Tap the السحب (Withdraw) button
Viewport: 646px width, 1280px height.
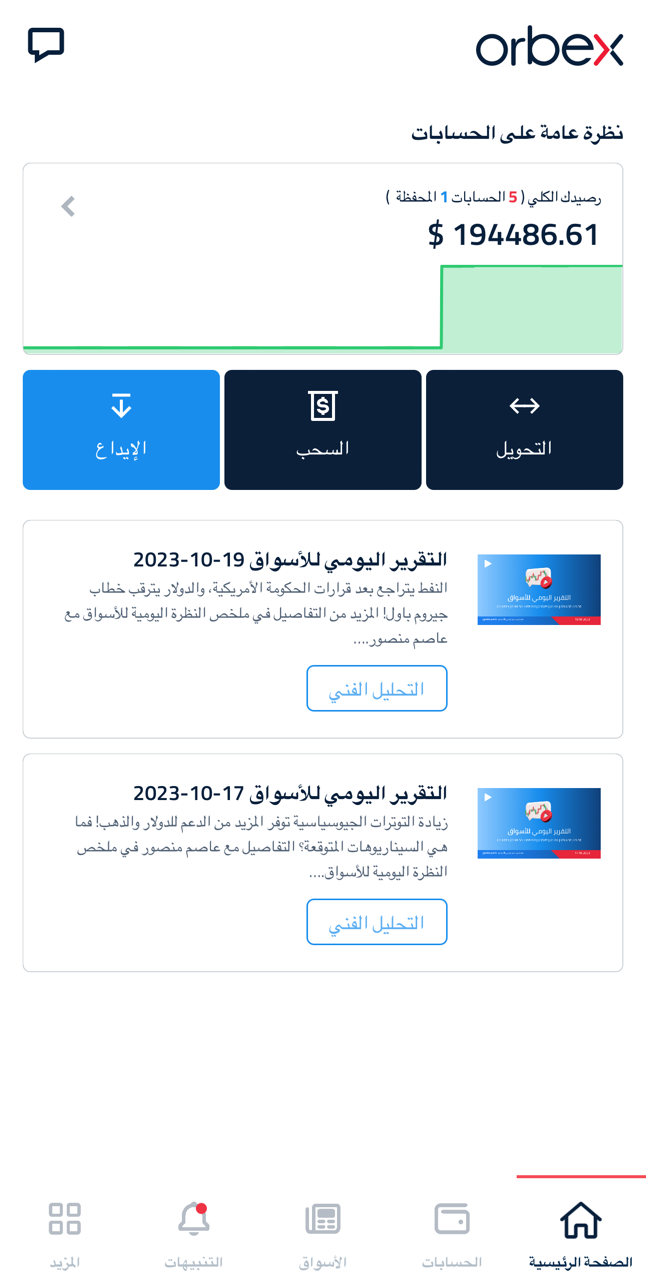pyautogui.click(x=322, y=430)
